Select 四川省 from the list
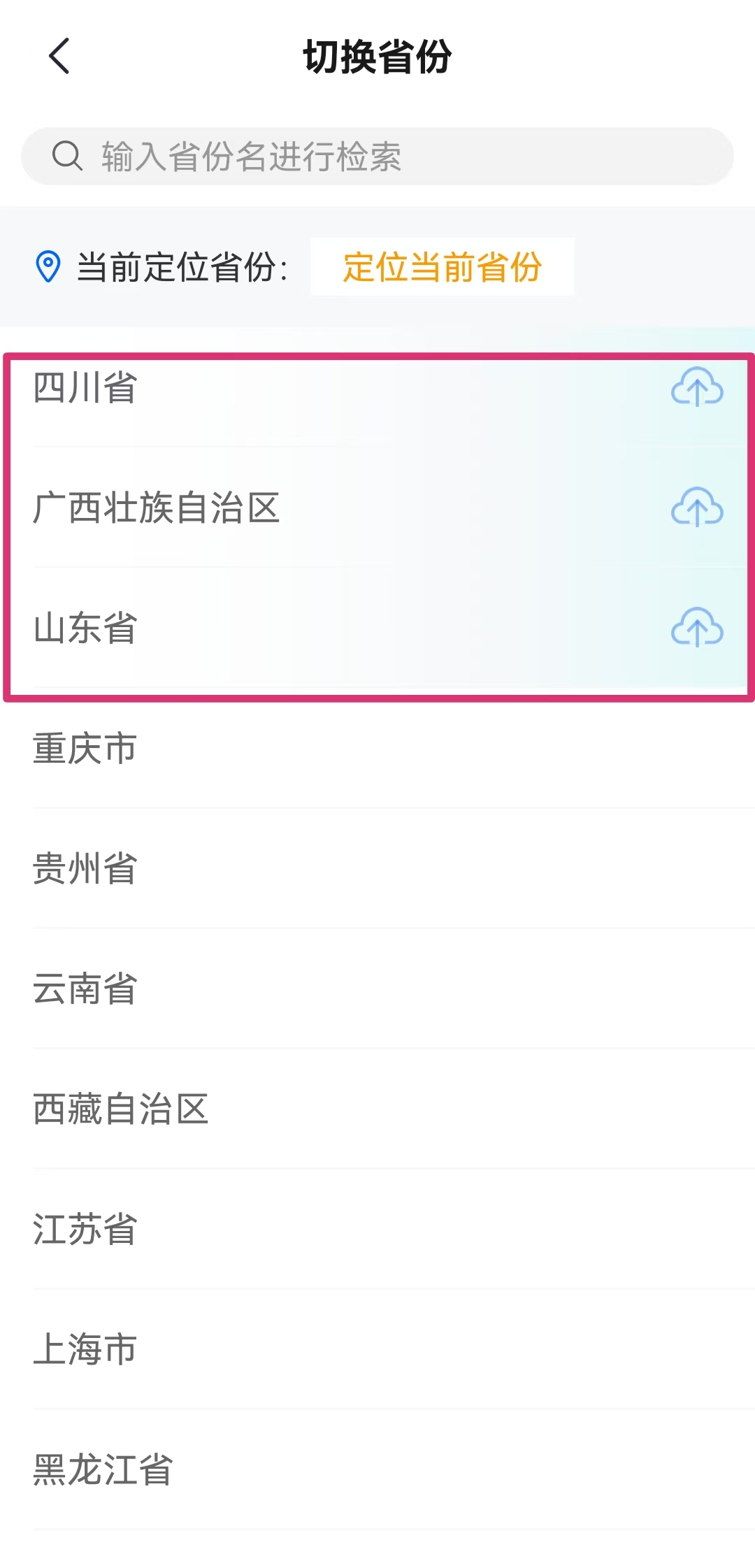This screenshot has height=1568, width=755. coord(85,387)
